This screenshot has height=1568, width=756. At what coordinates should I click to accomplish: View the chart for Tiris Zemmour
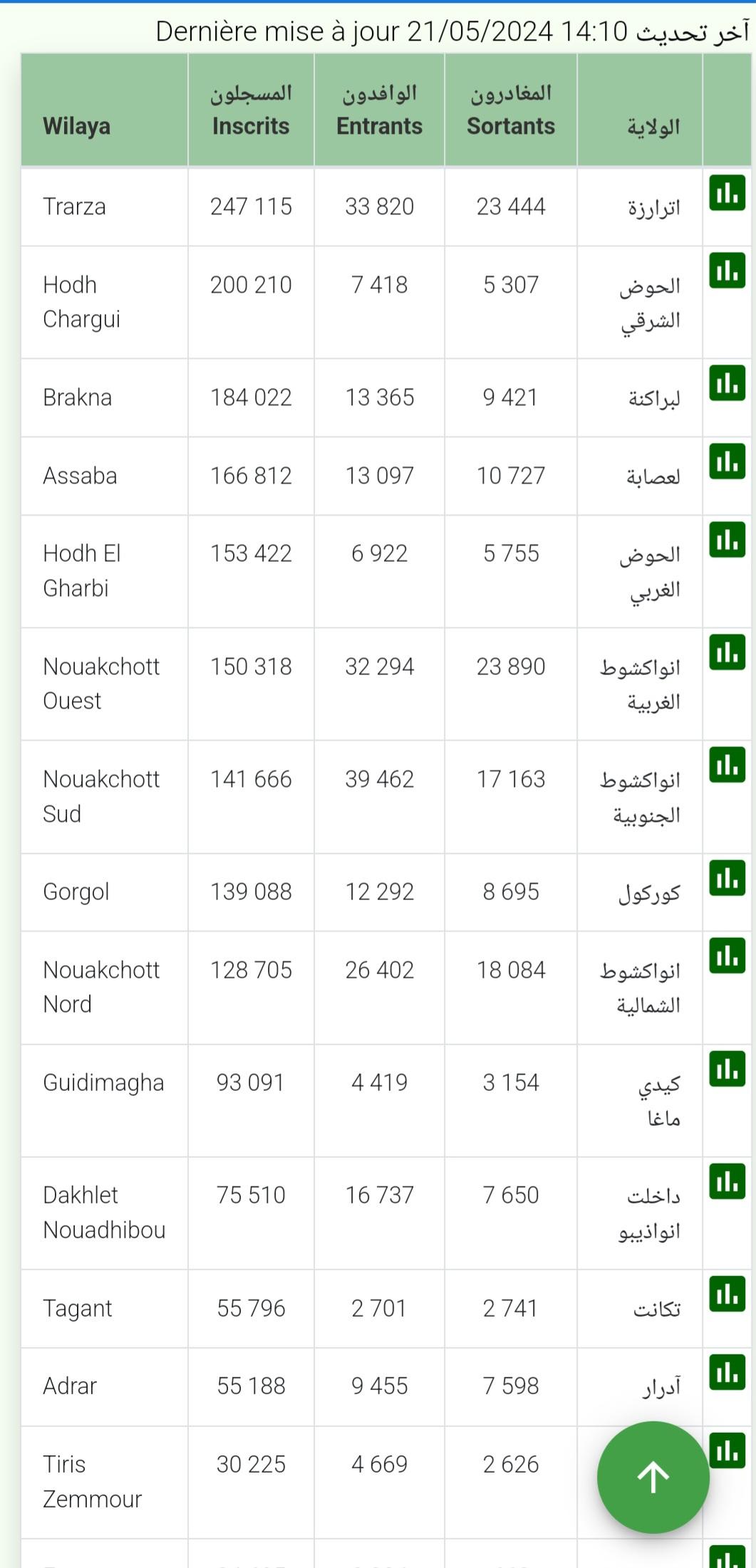click(x=727, y=1450)
